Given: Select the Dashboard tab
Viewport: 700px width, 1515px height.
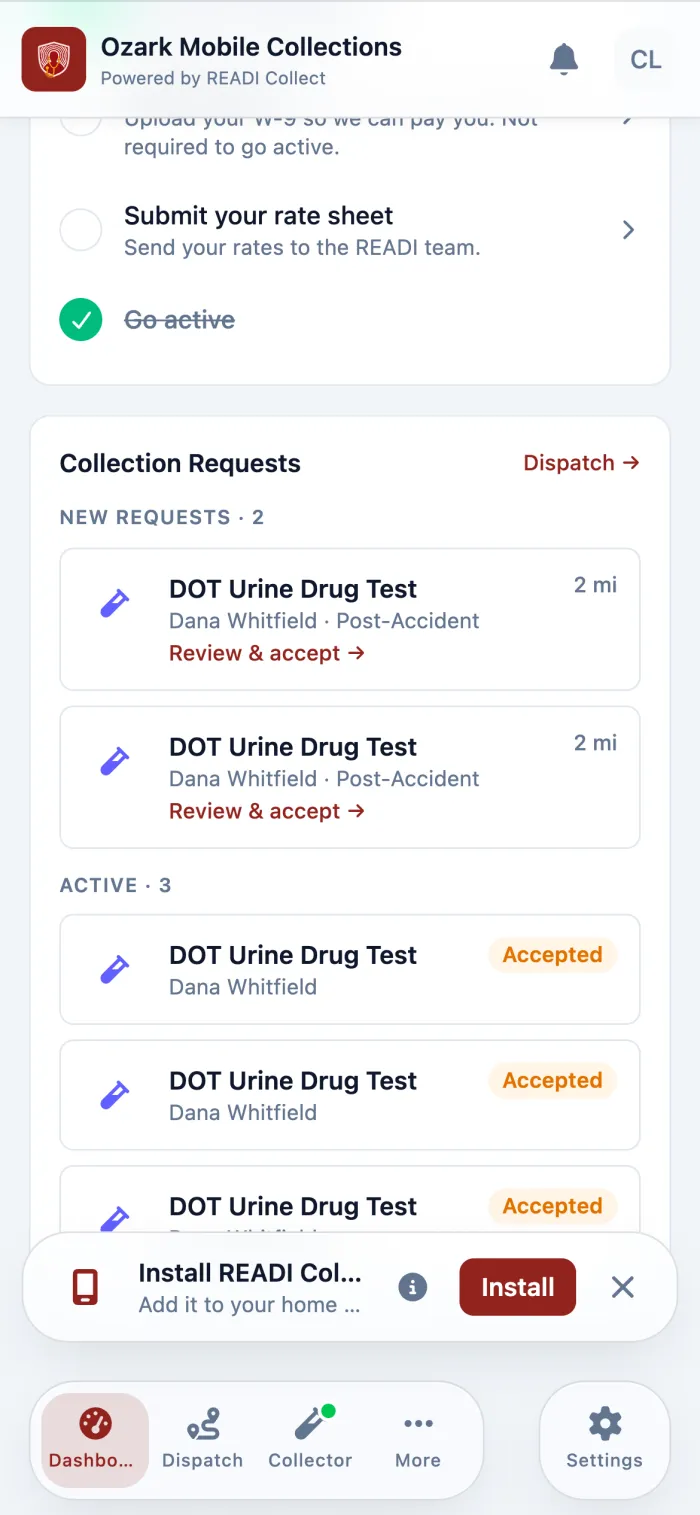Looking at the screenshot, I should pos(95,1439).
